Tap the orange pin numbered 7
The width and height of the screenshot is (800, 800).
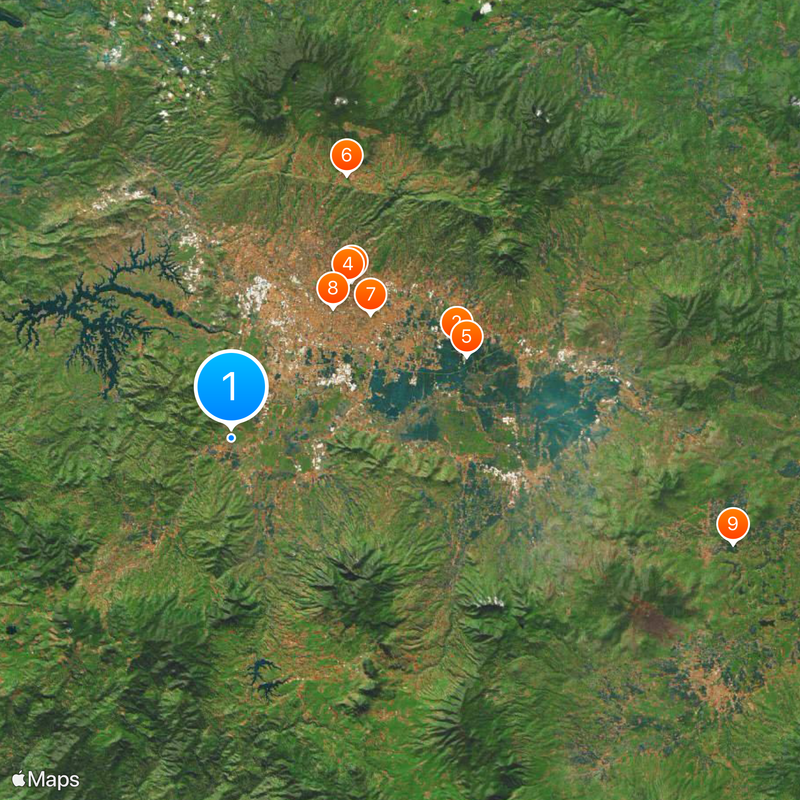[370, 294]
